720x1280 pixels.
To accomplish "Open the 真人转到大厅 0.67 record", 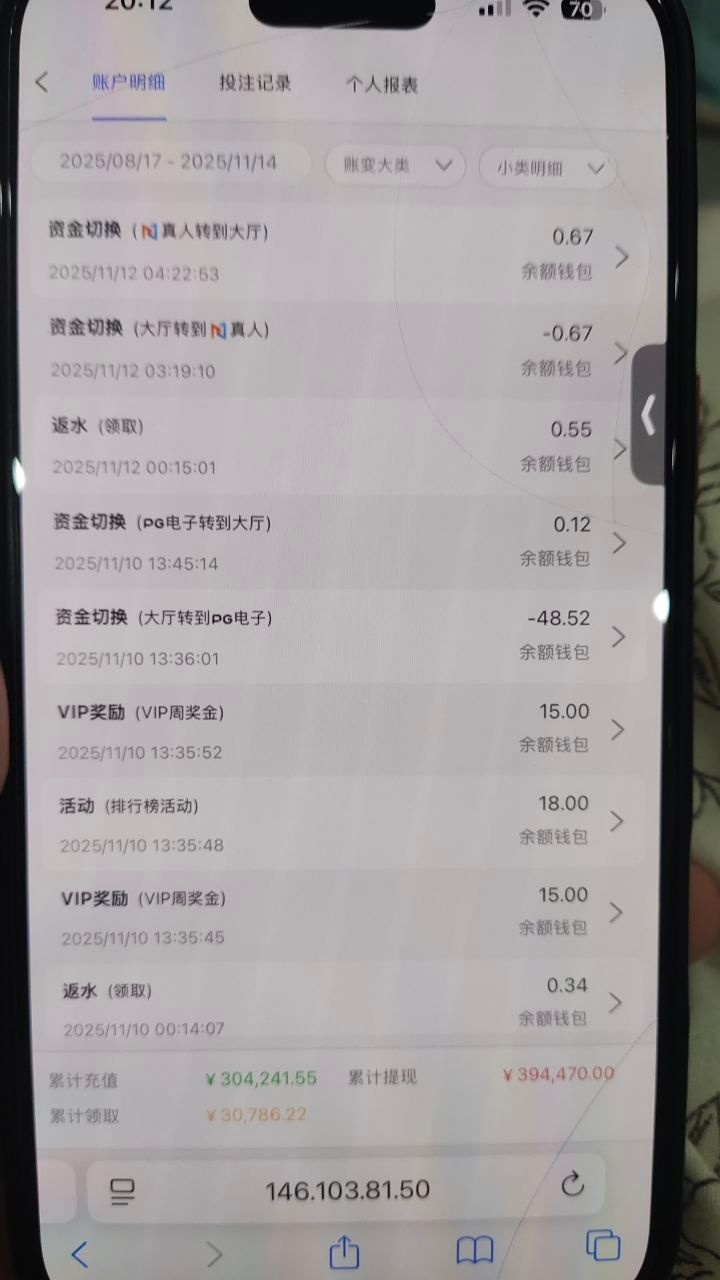I will 330,252.
